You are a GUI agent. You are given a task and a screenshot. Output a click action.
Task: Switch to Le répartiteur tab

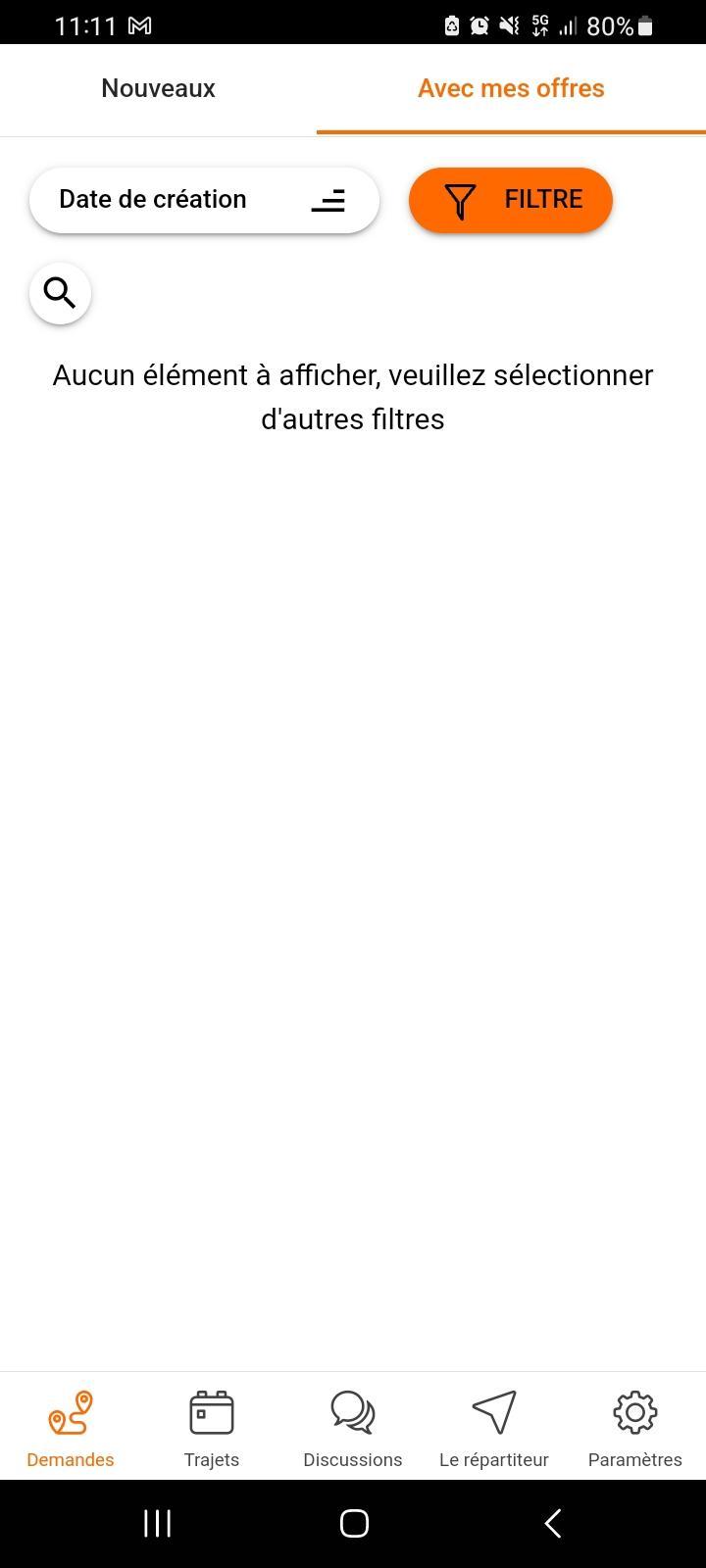tap(494, 1427)
